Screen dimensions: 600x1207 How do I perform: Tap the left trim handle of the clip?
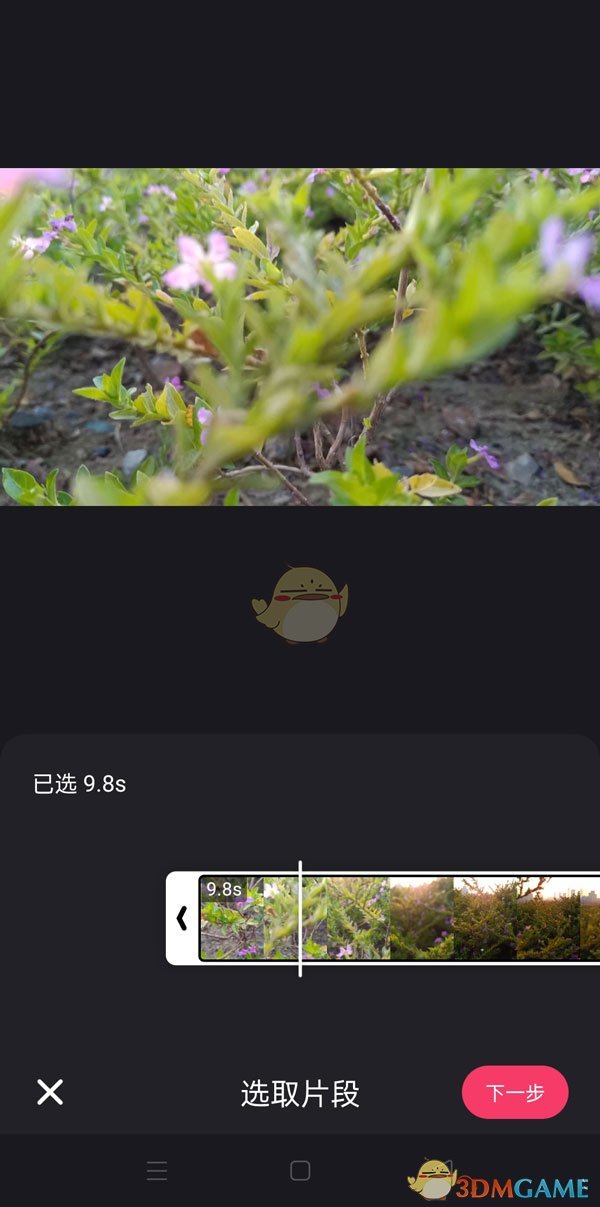coord(182,918)
